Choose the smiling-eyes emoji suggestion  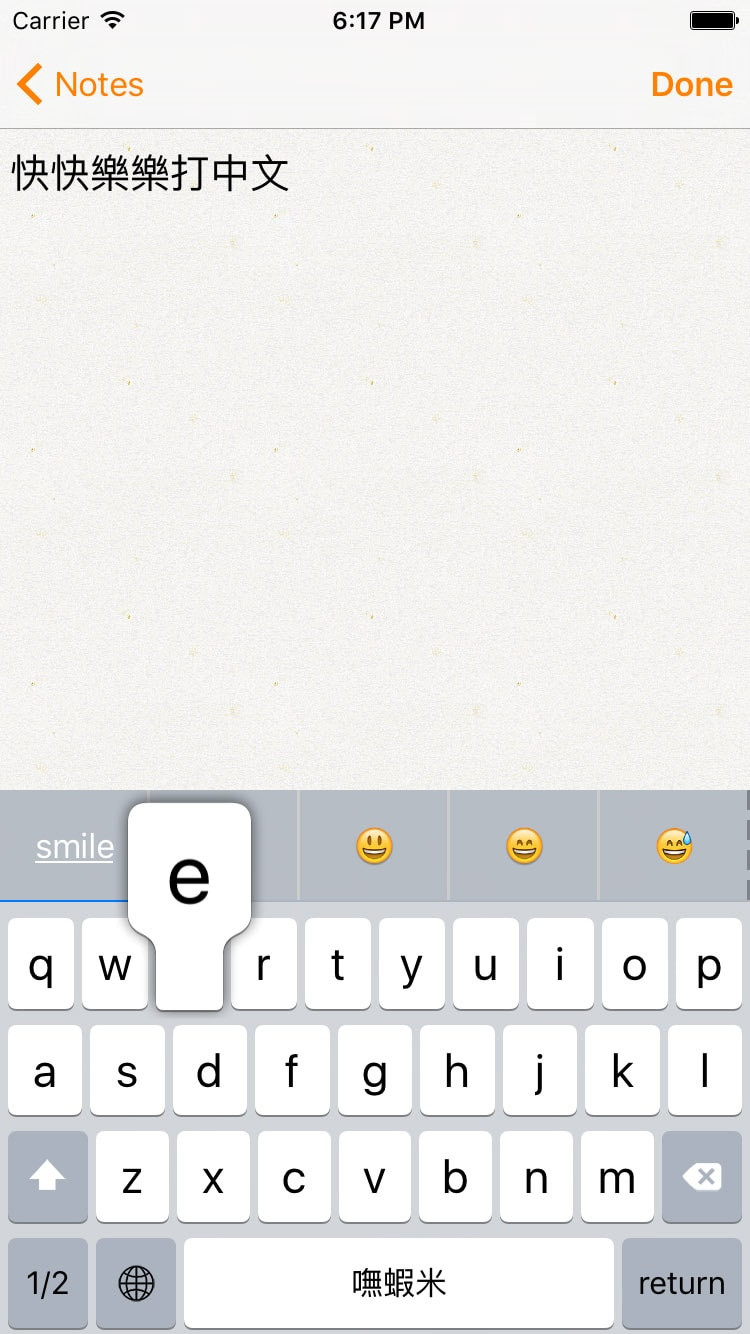[x=524, y=847]
